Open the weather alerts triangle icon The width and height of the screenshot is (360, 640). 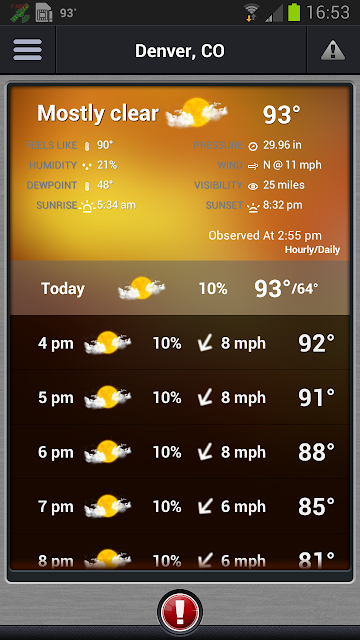(333, 50)
